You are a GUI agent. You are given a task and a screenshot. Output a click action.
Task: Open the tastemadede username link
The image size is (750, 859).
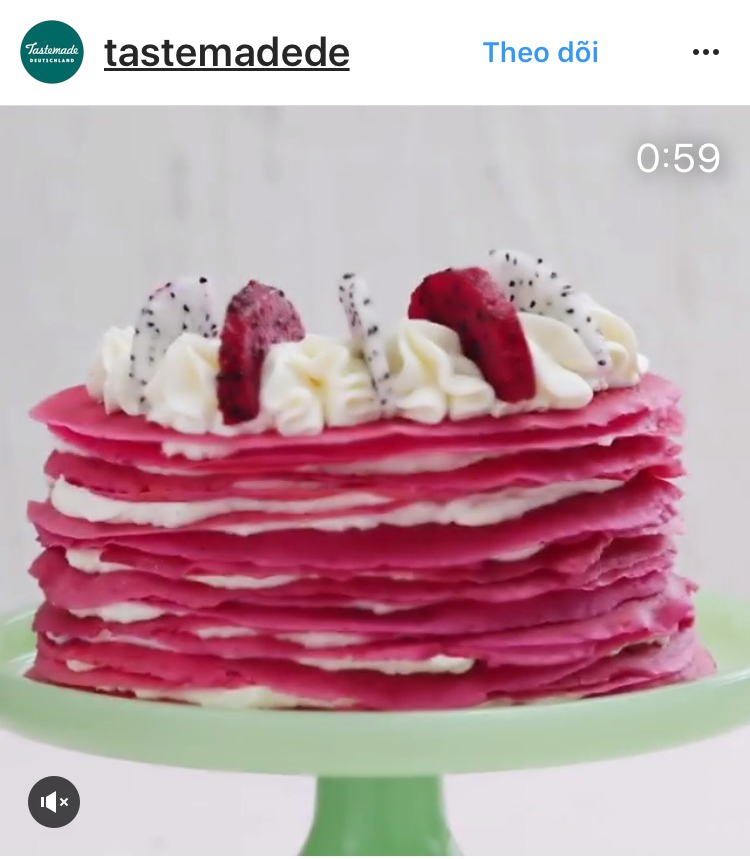227,52
